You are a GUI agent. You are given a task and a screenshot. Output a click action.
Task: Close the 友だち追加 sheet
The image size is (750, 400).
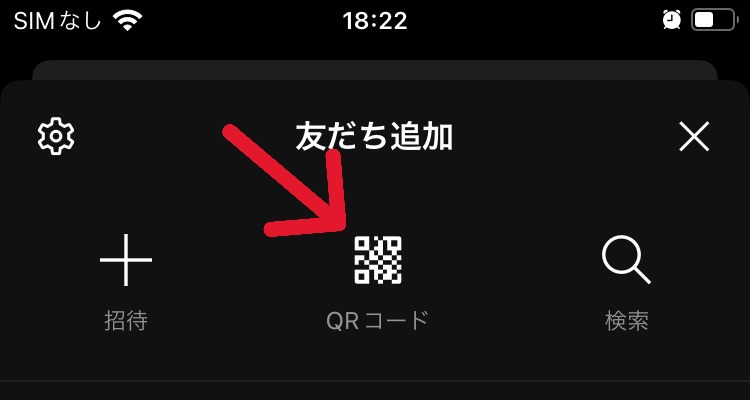point(694,136)
